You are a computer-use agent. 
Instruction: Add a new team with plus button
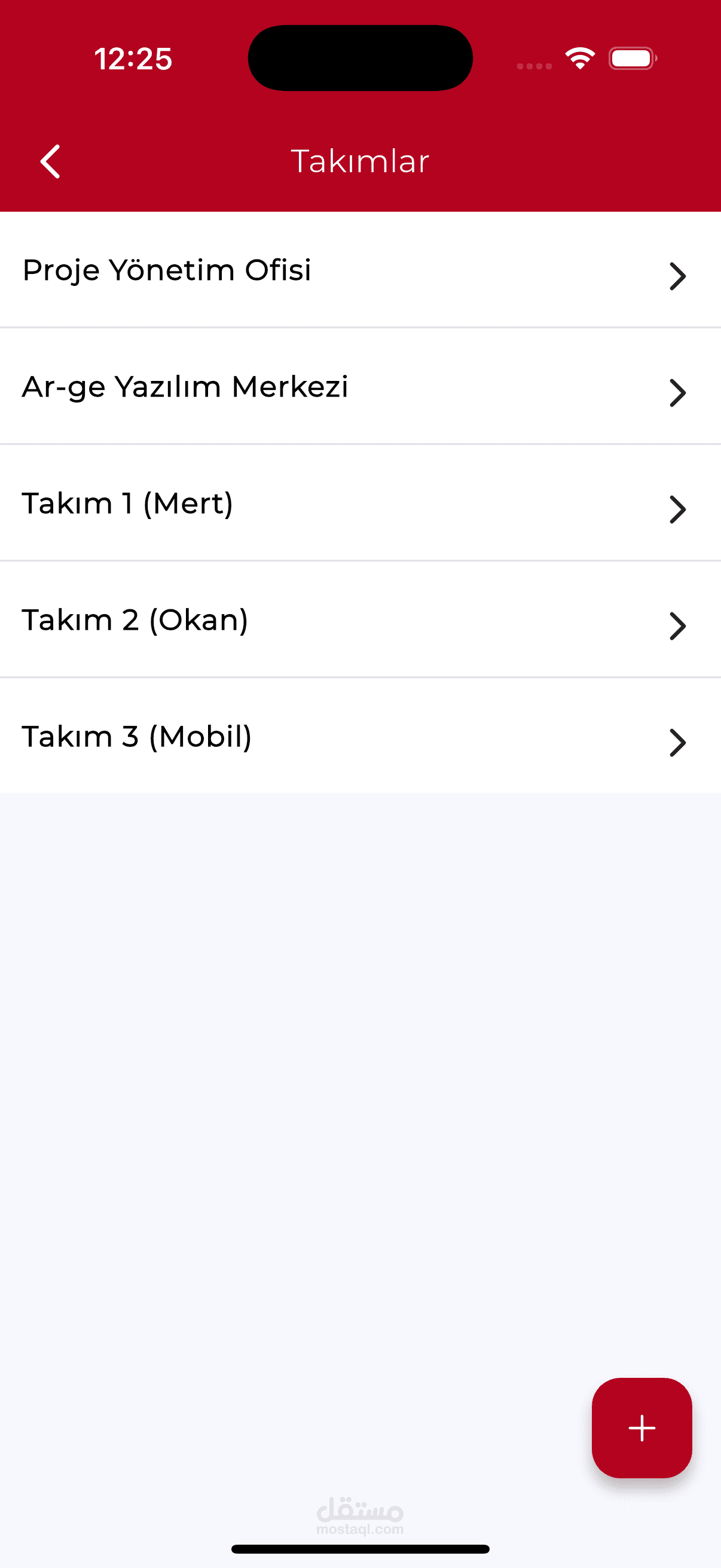pos(642,1428)
